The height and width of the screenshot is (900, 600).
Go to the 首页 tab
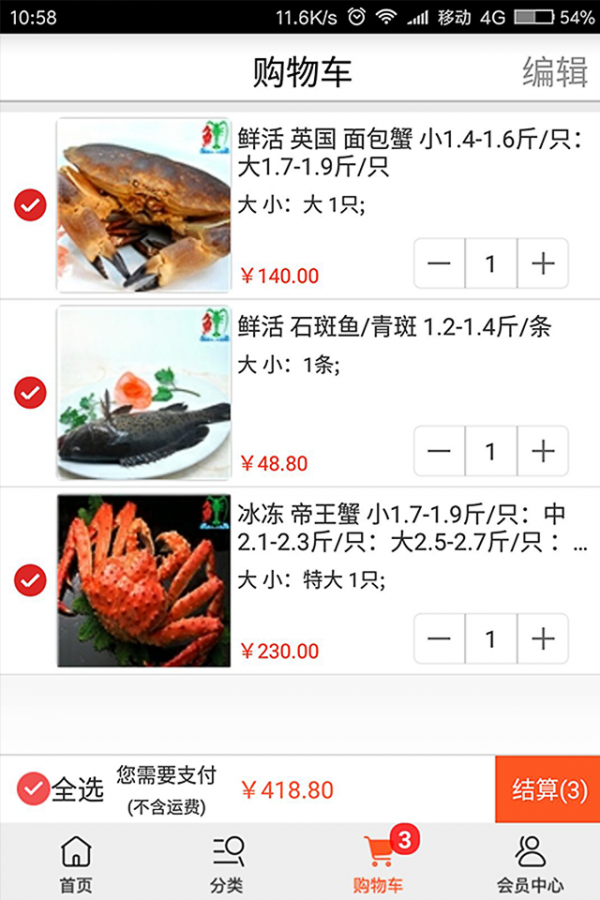coord(76,863)
